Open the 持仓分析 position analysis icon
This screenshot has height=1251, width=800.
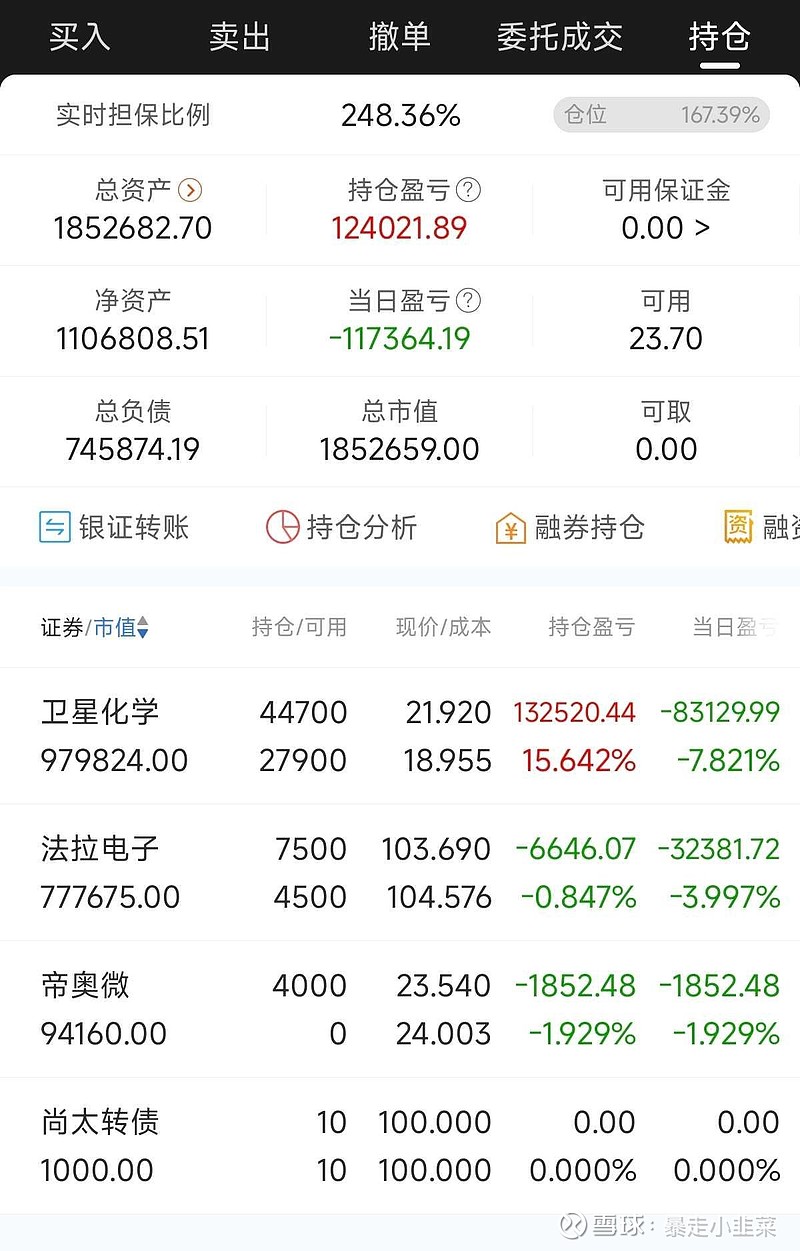[x=341, y=528]
